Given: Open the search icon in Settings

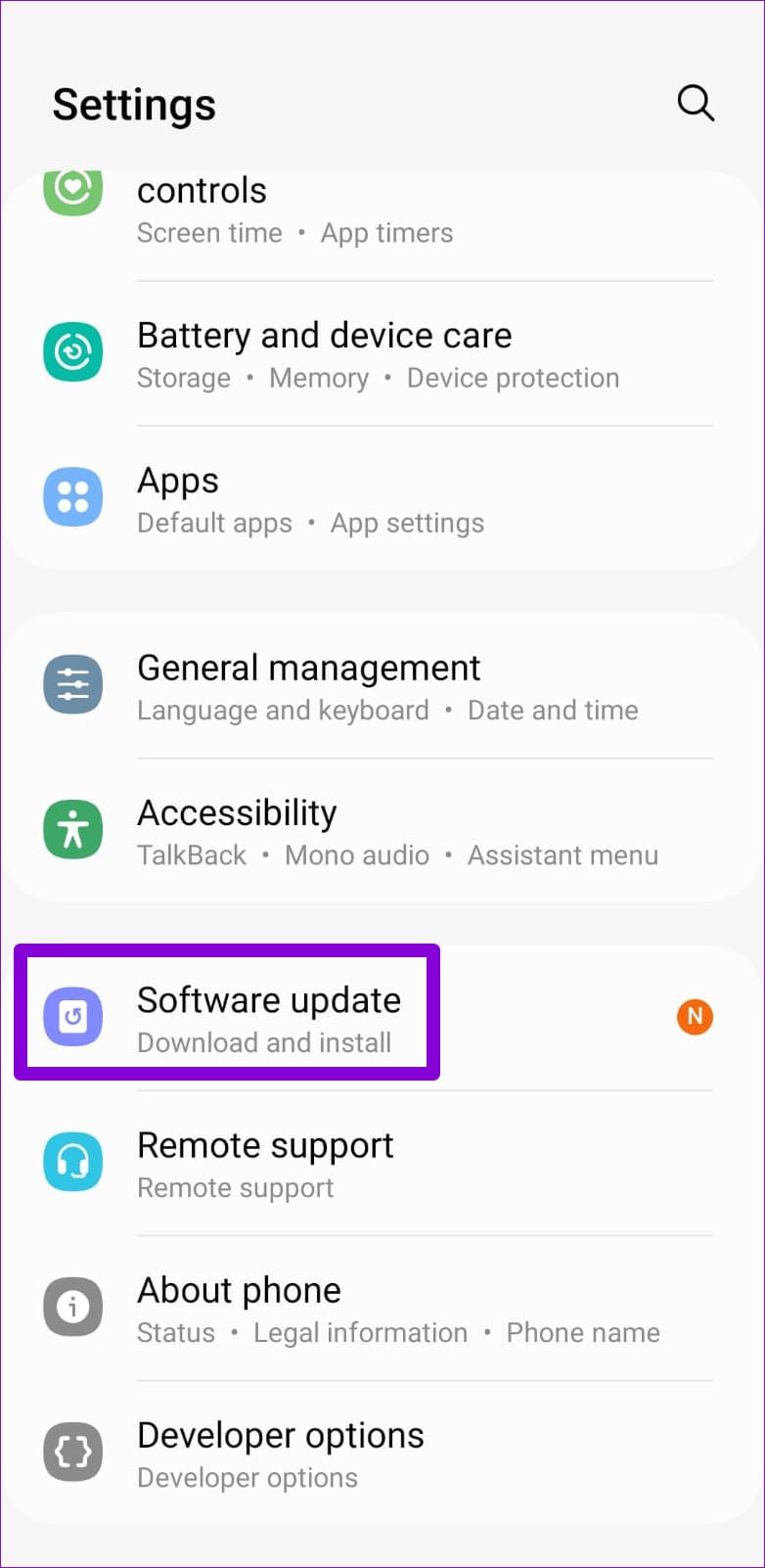Looking at the screenshot, I should pos(696,103).
